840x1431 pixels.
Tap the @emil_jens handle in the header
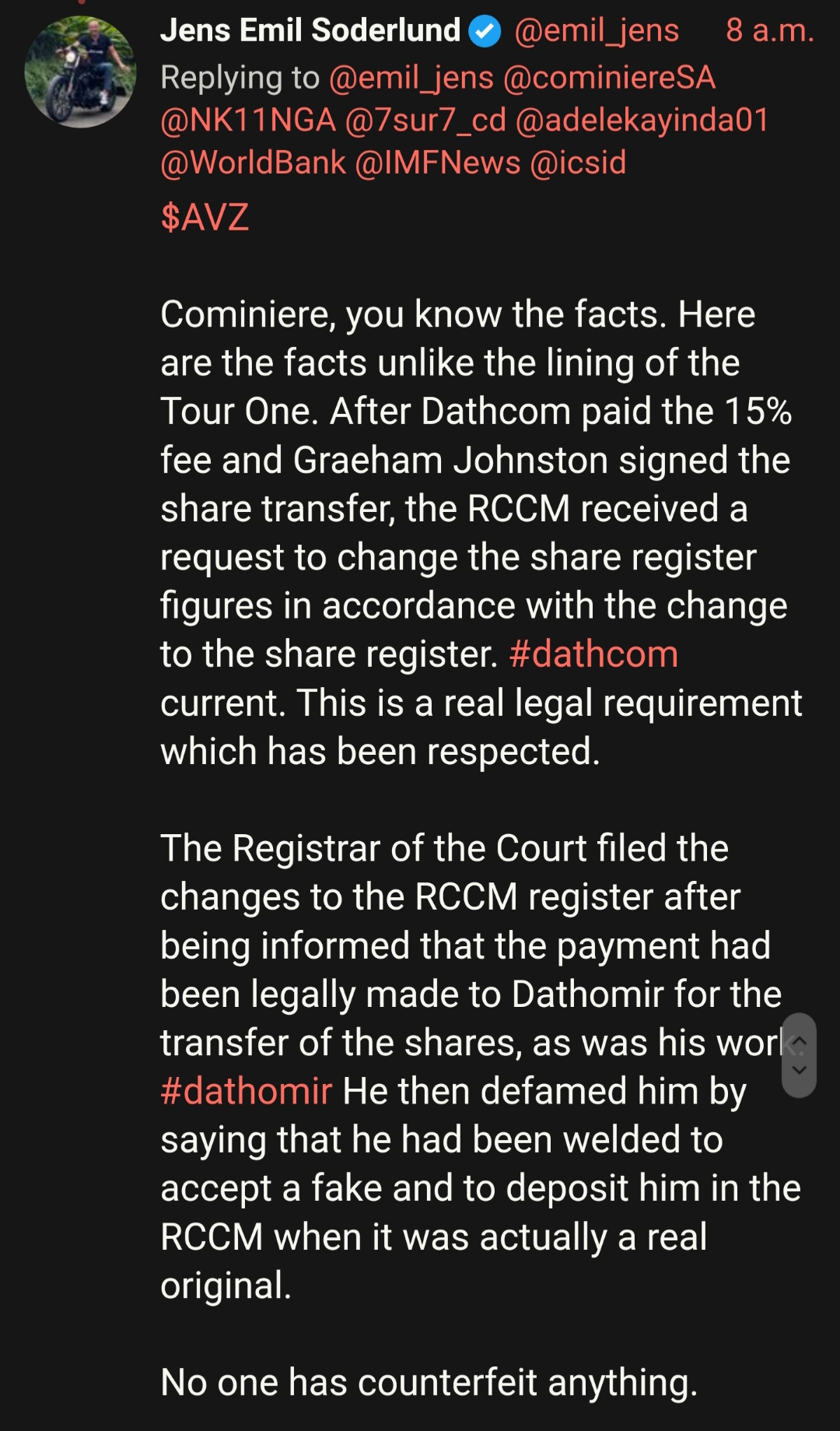tap(596, 31)
